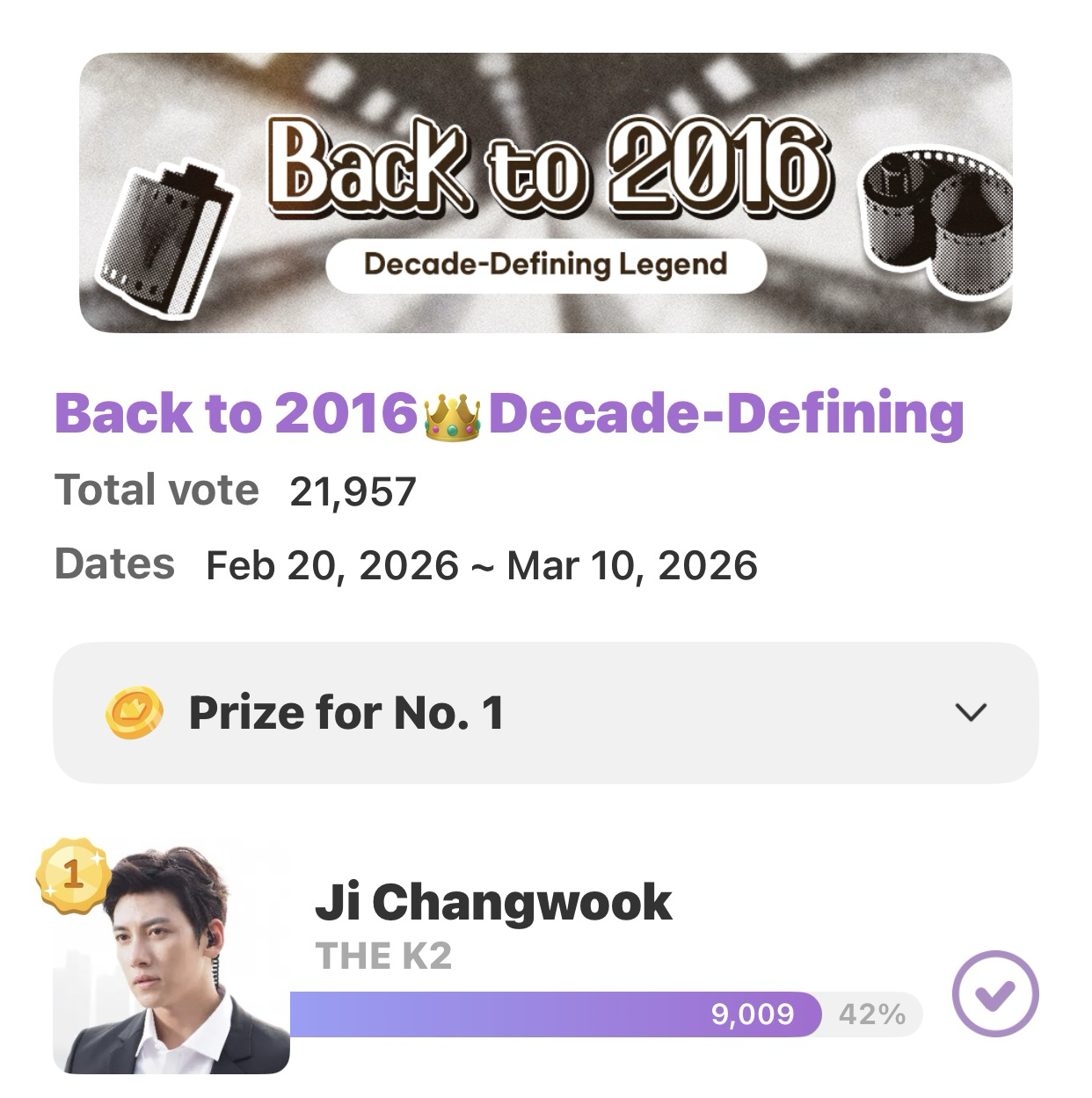Screen dimensions: 1092x1098
Task: Open Ji Changwook's candidate photo
Action: [171, 958]
